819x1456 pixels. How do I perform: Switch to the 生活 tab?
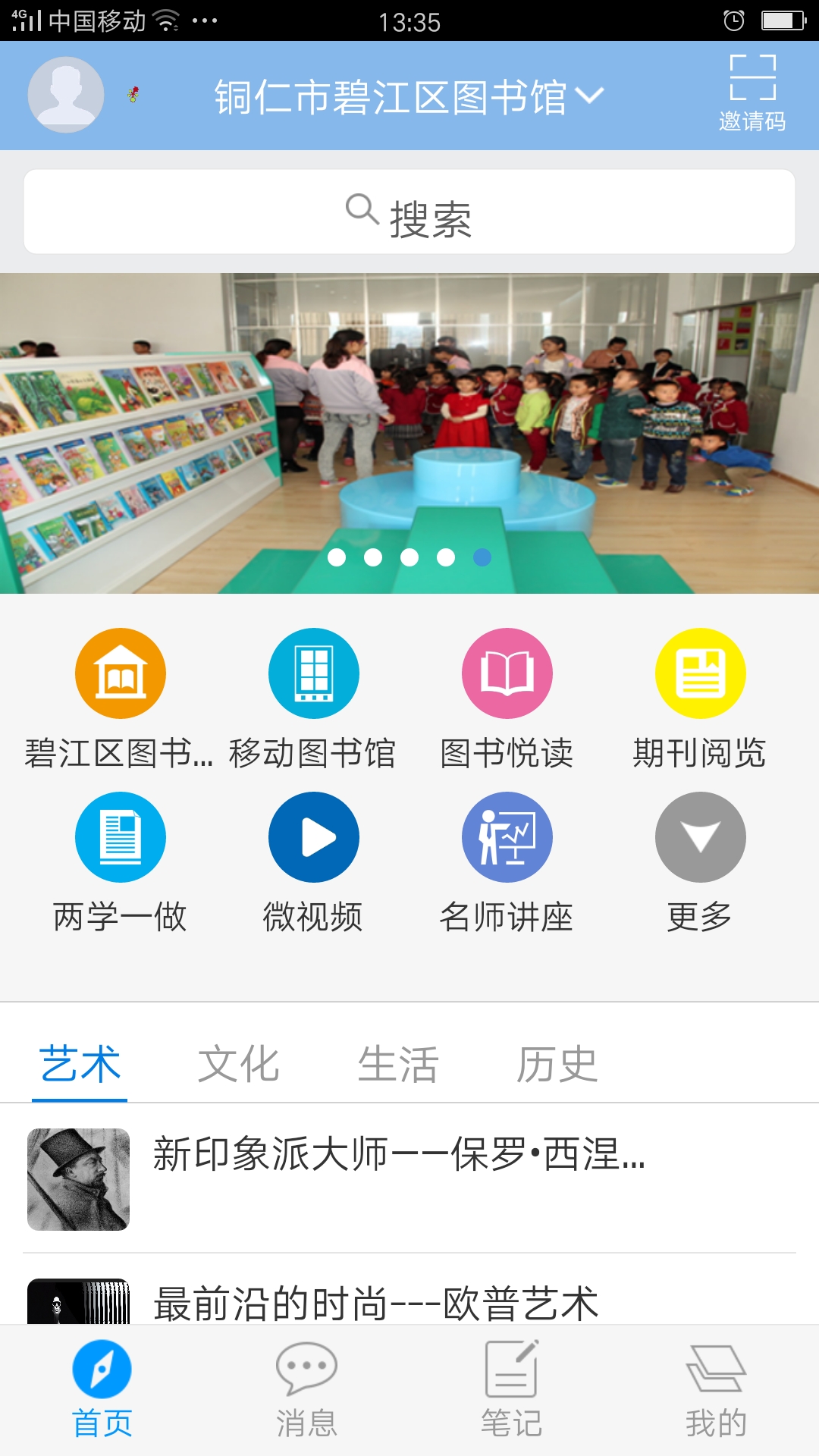click(398, 1064)
